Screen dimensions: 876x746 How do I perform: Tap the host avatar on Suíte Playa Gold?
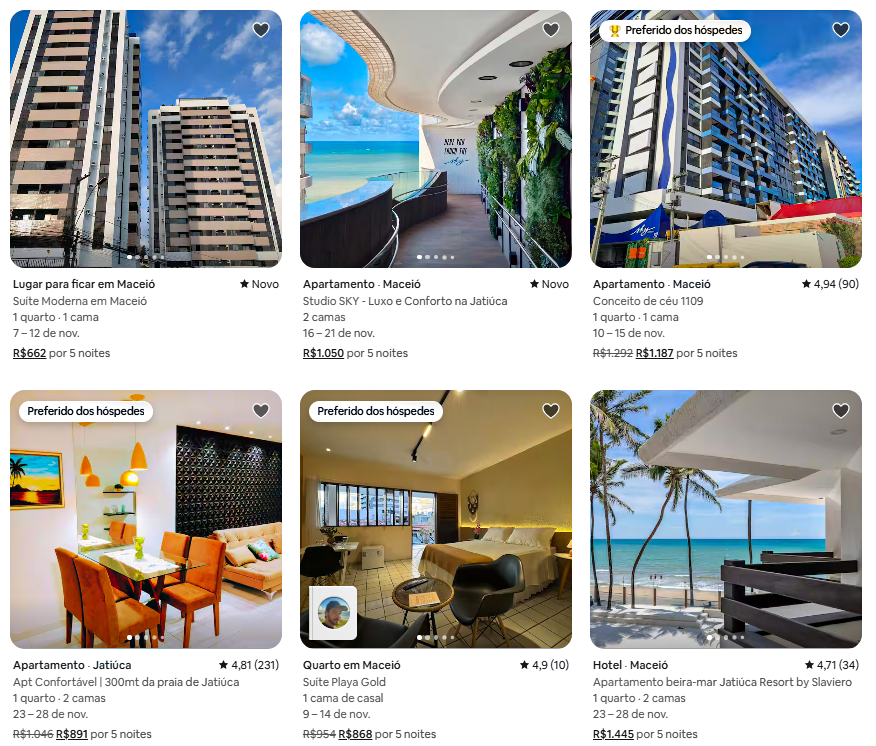tap(333, 612)
